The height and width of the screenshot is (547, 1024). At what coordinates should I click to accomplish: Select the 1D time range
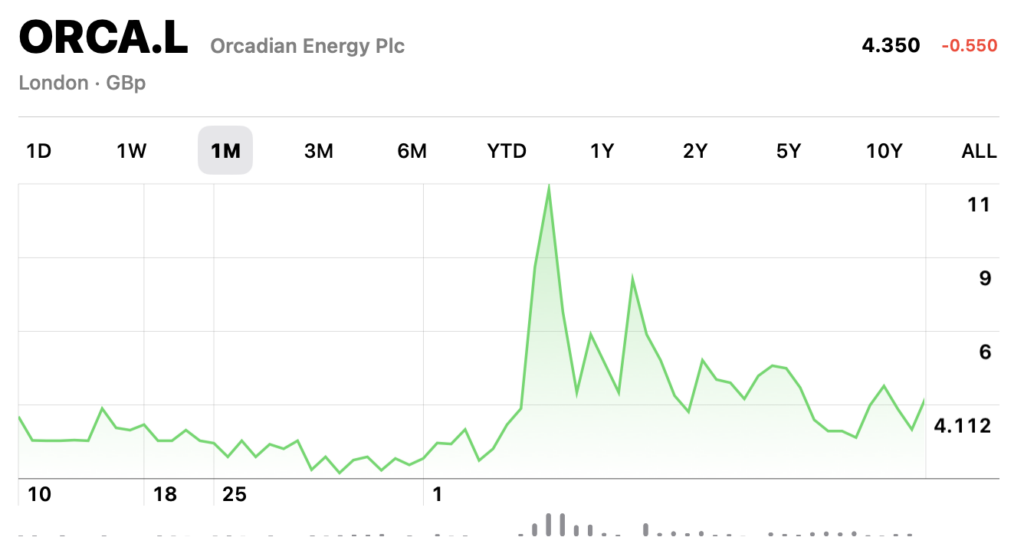coord(38,151)
